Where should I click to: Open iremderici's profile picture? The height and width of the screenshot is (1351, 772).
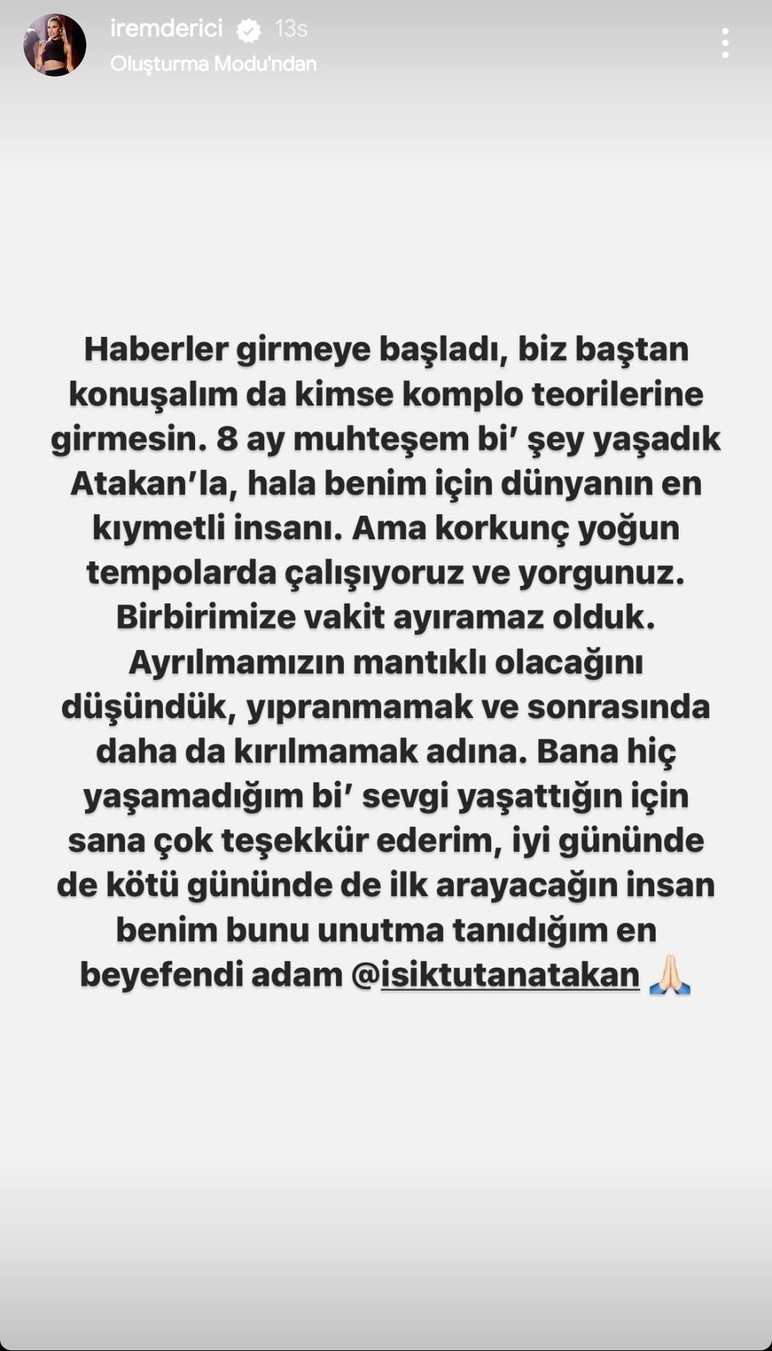[55, 45]
